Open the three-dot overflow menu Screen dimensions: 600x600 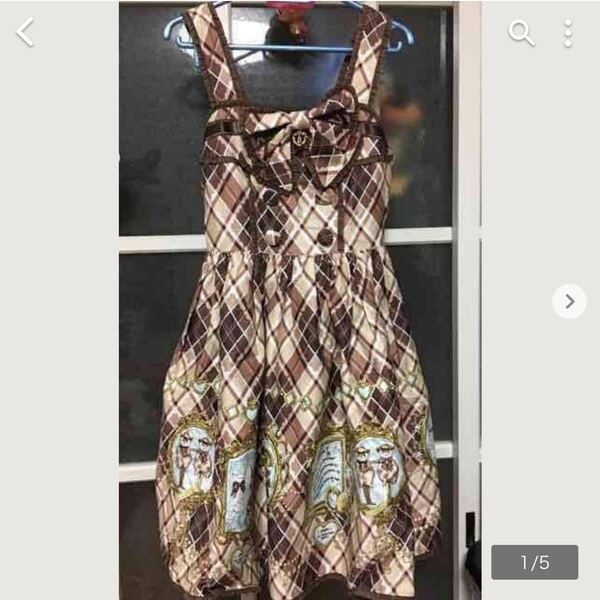(x=568, y=33)
